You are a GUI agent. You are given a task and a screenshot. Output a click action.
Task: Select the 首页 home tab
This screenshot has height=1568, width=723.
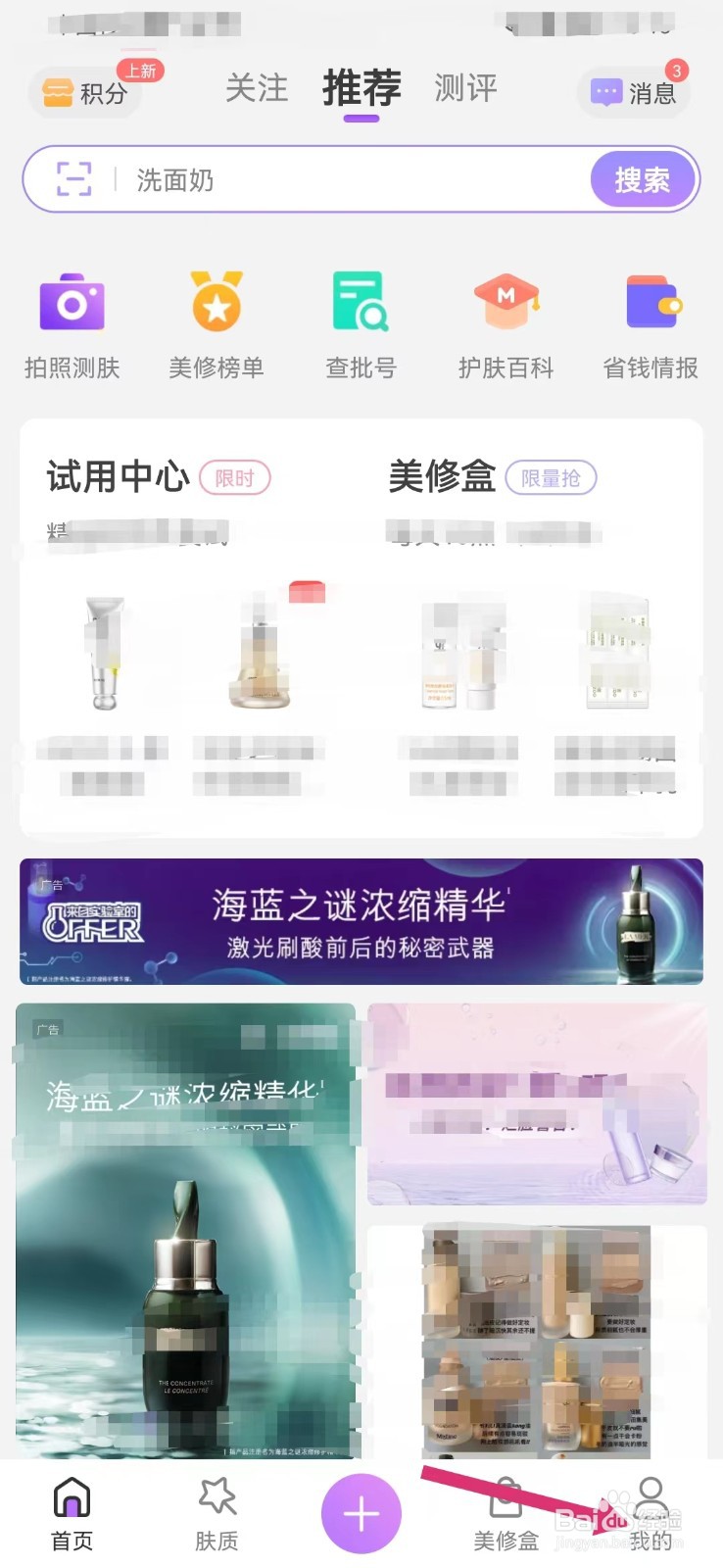(72, 1515)
